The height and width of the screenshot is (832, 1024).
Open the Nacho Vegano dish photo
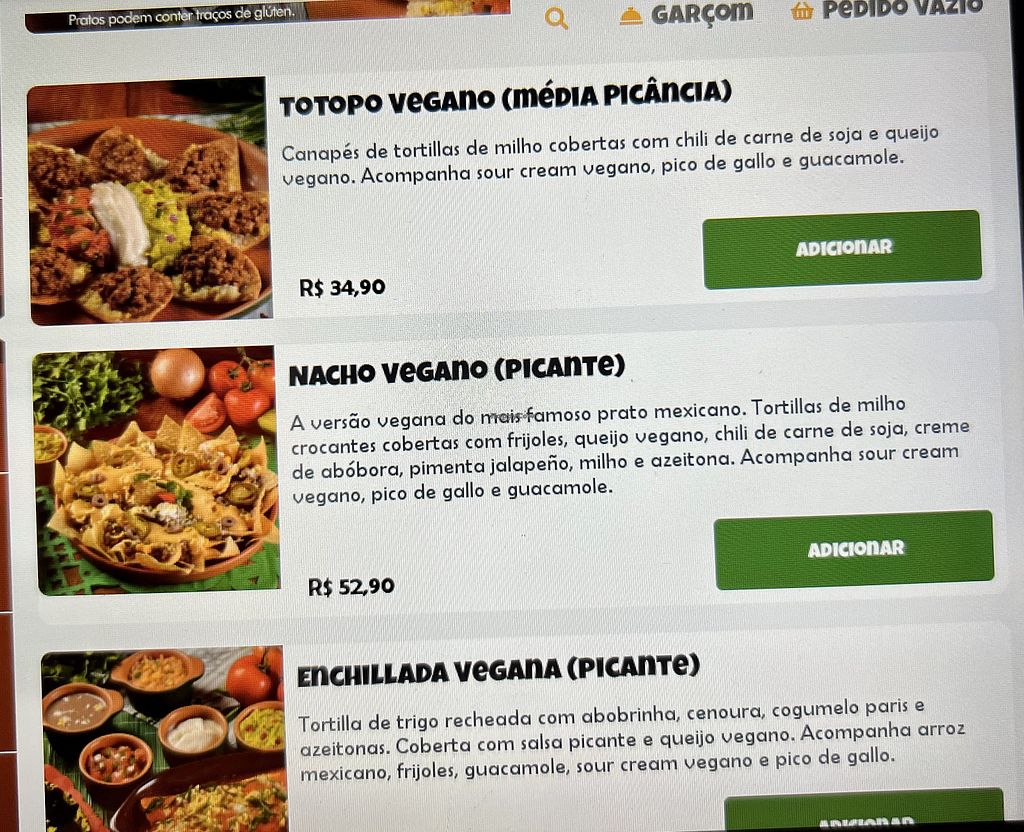pos(155,470)
